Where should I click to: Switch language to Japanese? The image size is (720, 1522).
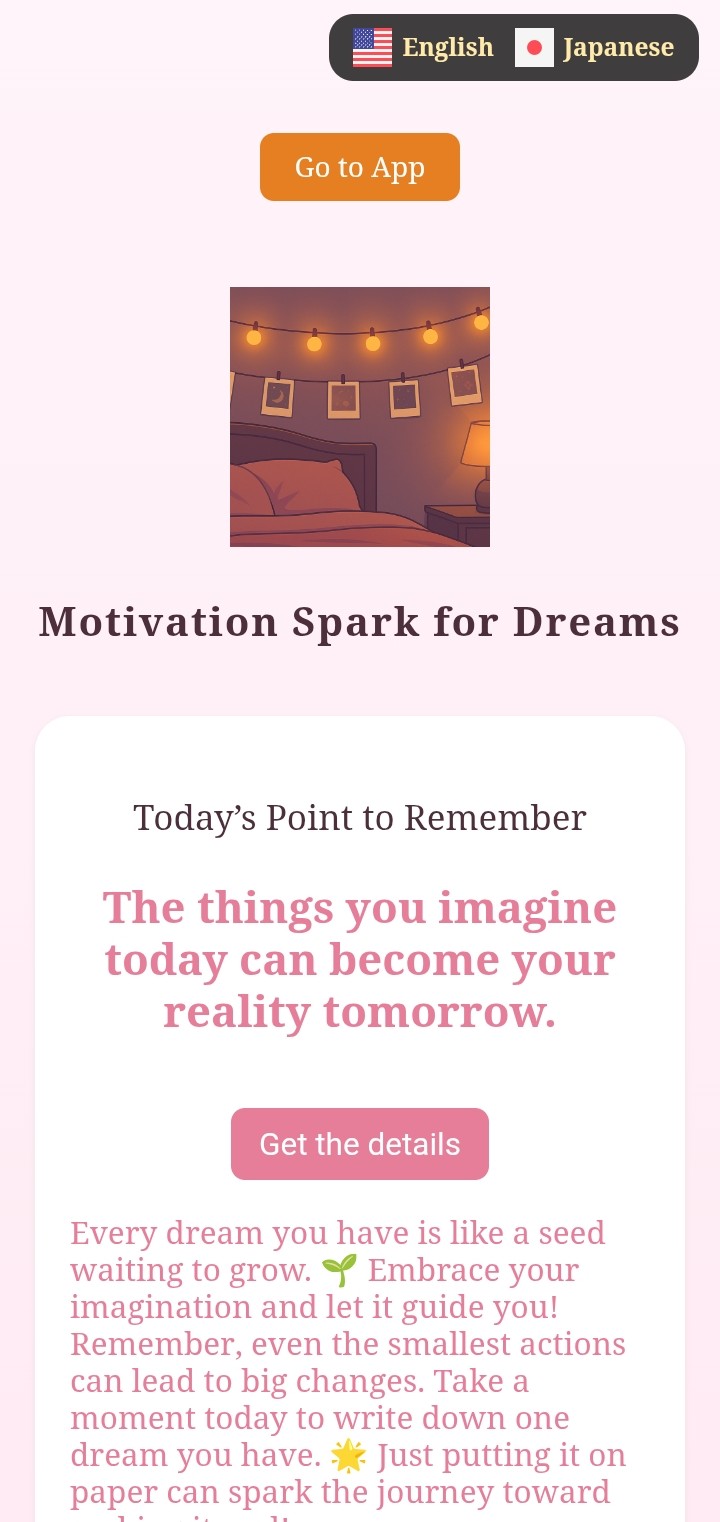596,47
